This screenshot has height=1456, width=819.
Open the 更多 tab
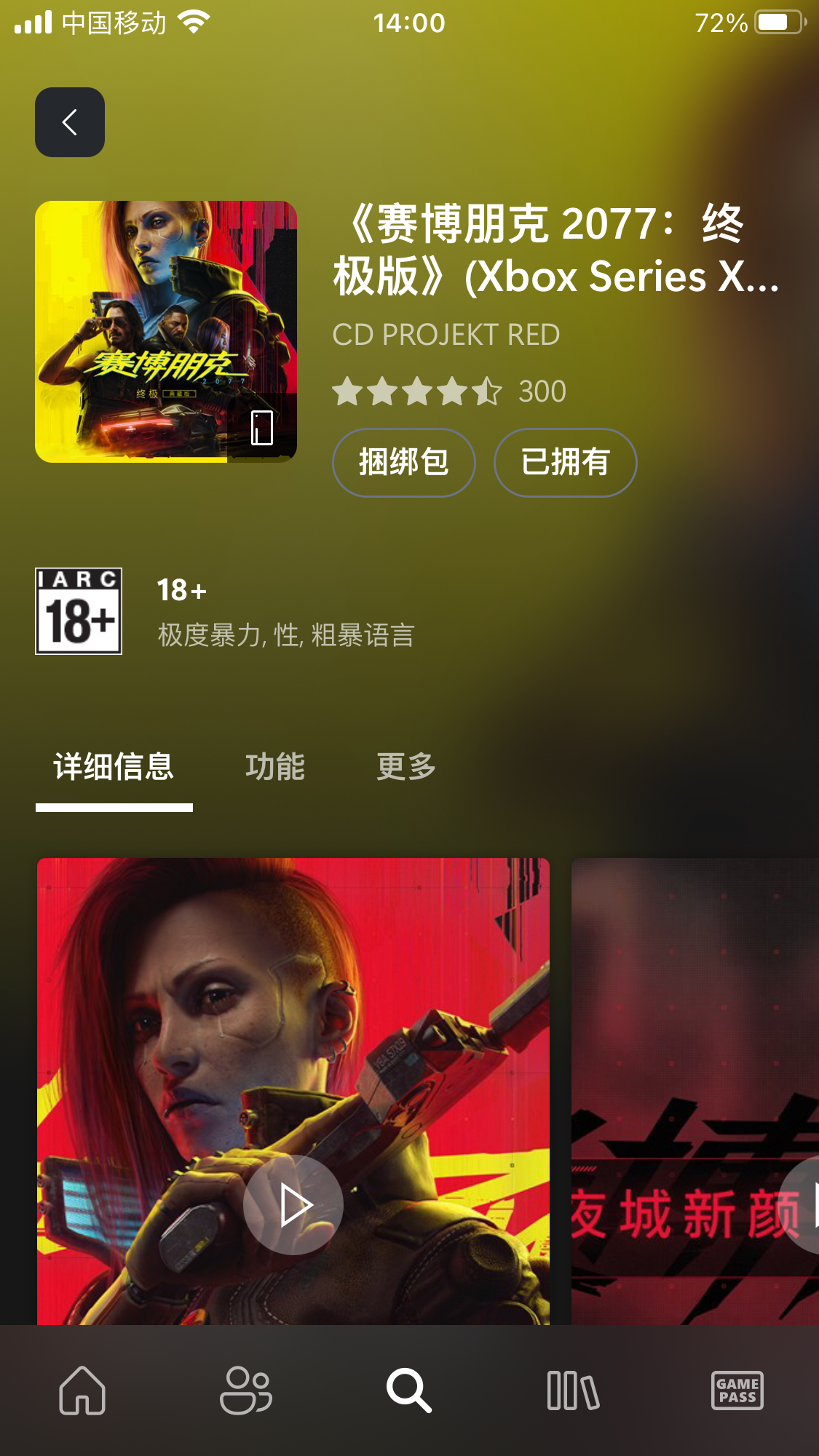coord(406,767)
